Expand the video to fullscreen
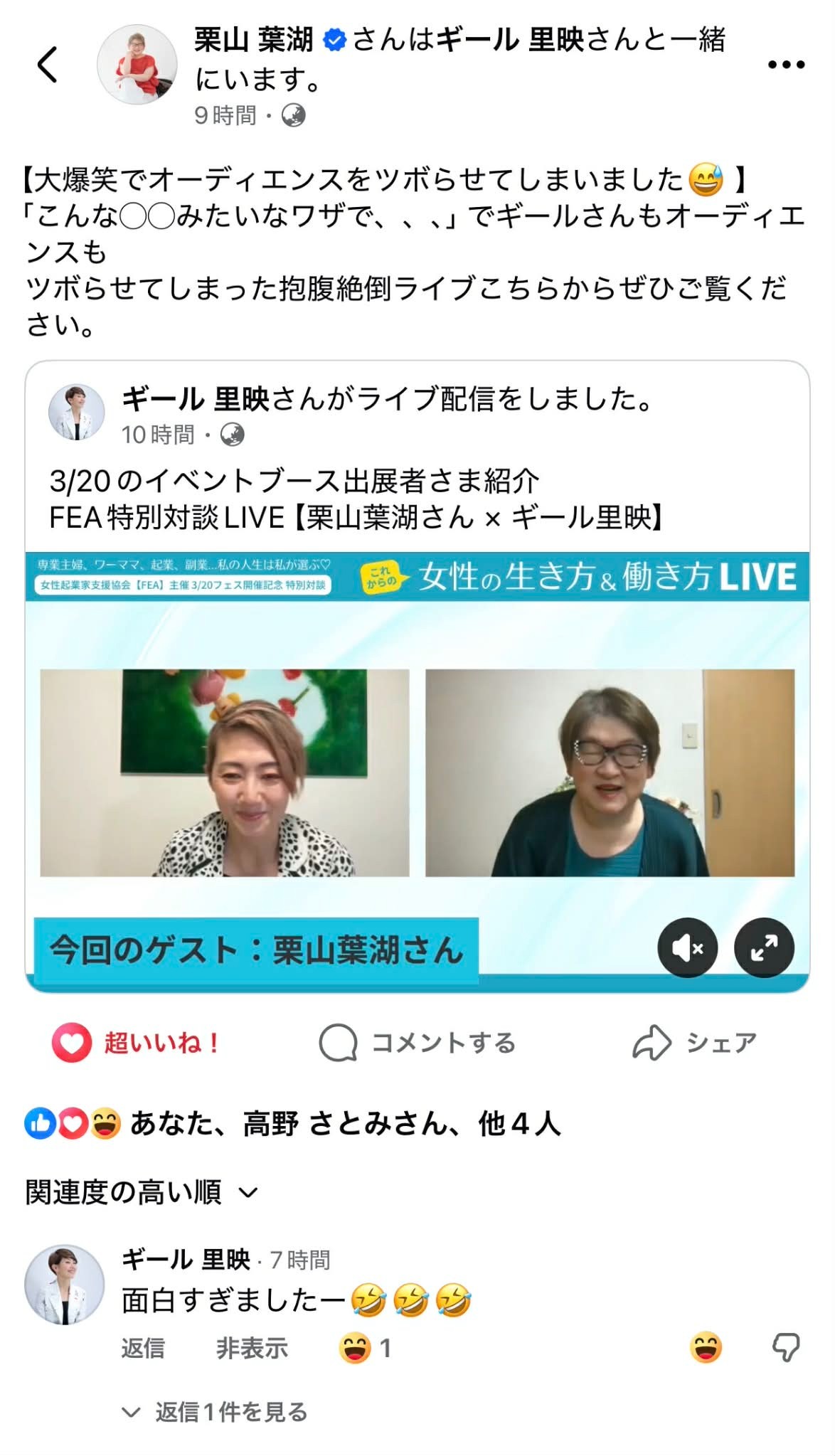This screenshot has width=835, height=1456. pos(764,947)
